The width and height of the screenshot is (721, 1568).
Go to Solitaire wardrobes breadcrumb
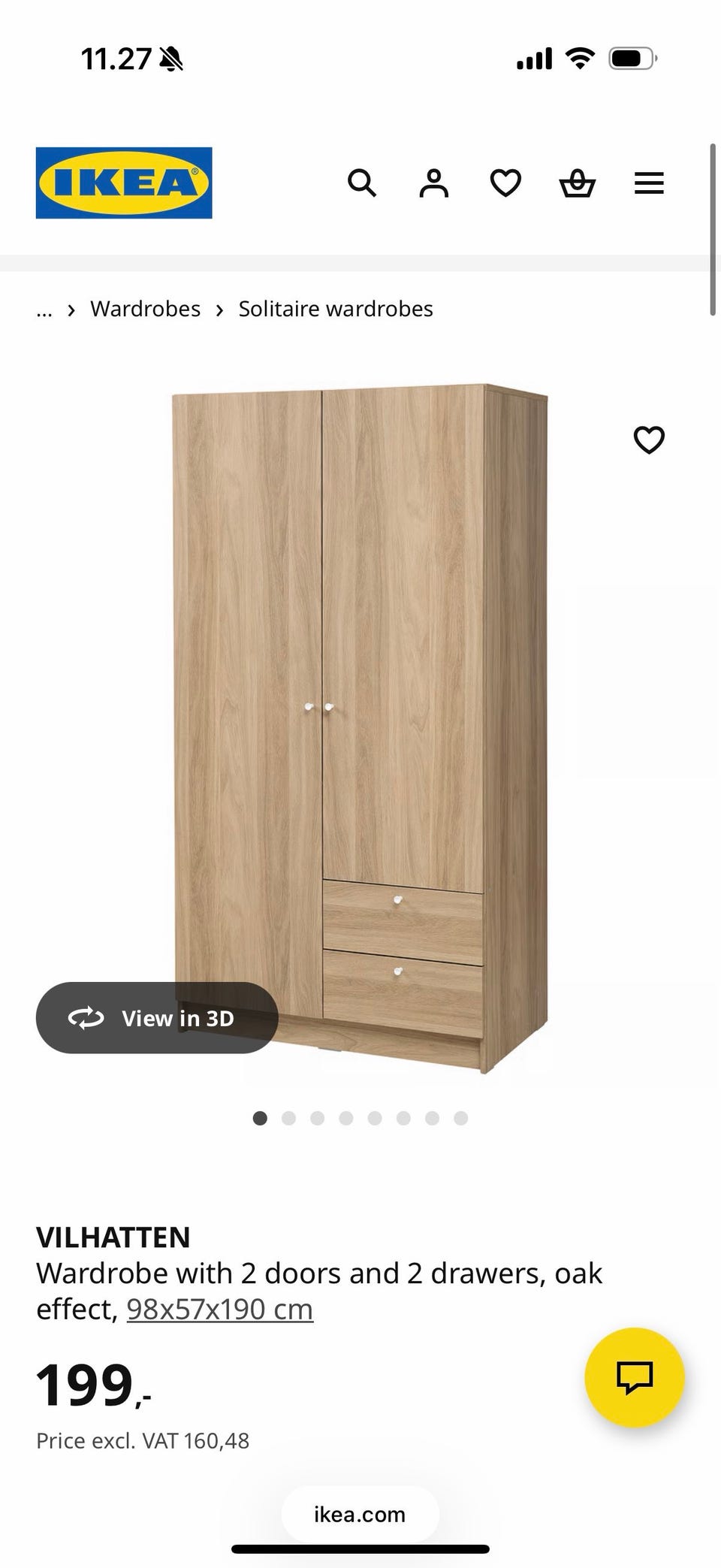pos(336,309)
